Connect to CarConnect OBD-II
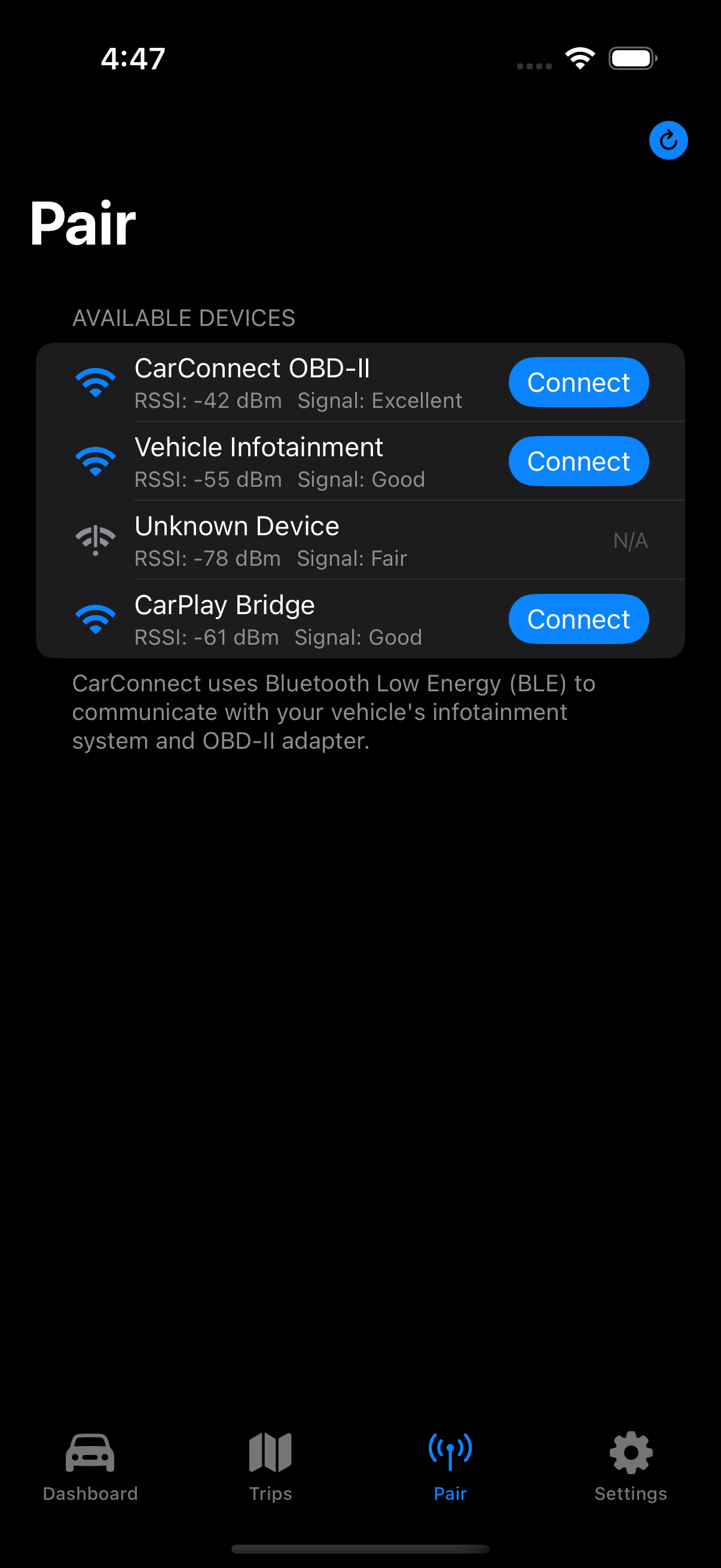The width and height of the screenshot is (721, 1568). 578,382
